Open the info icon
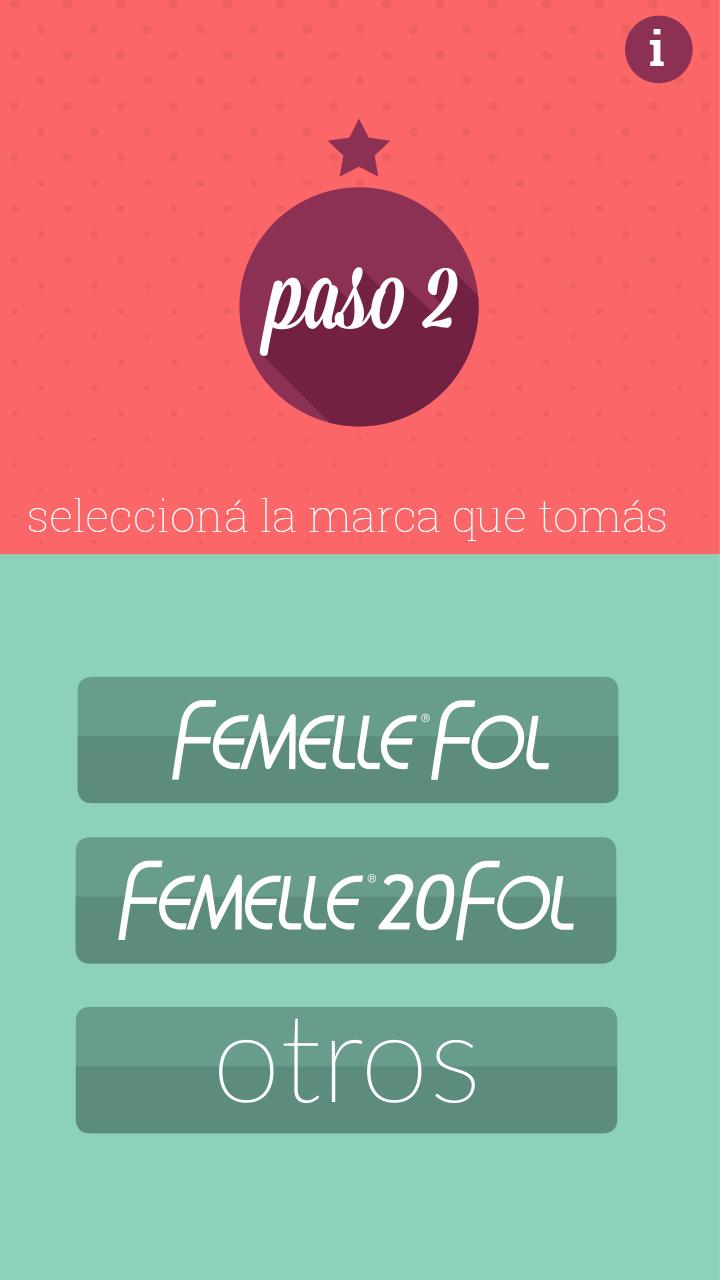Viewport: 720px width, 1280px height. tap(658, 48)
